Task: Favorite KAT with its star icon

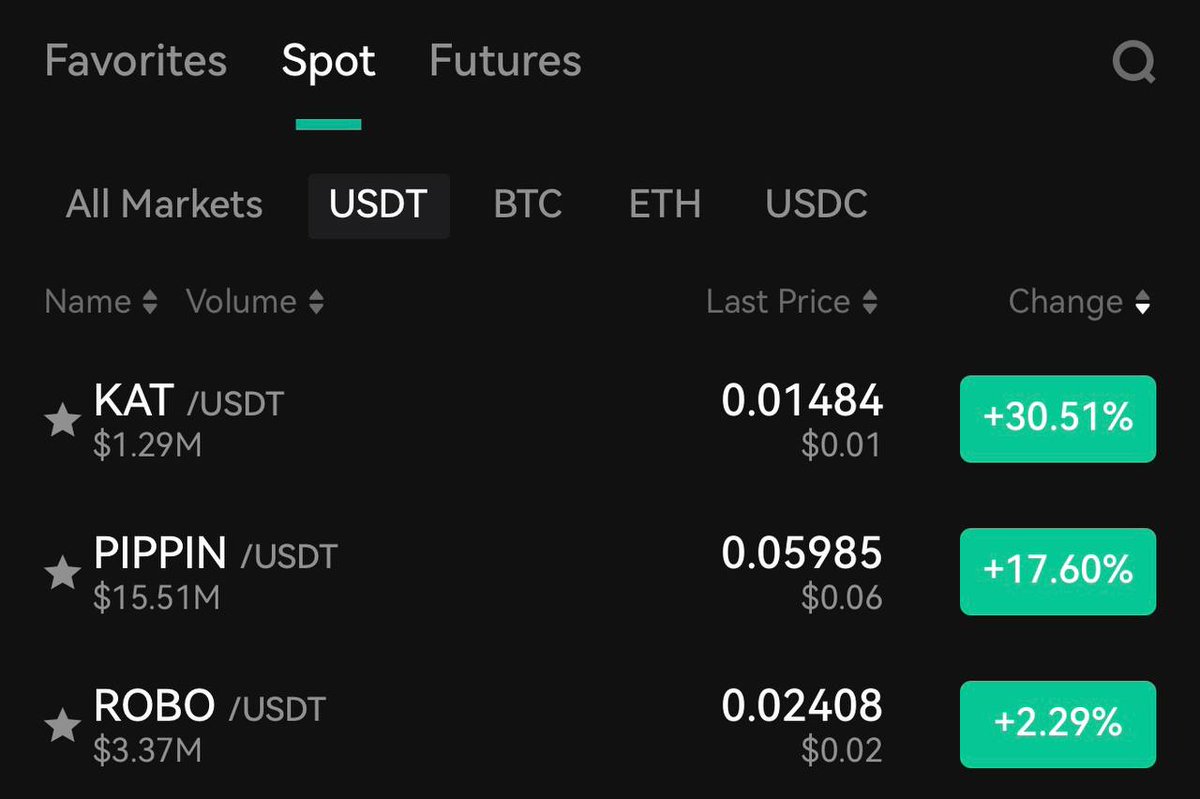Action: pos(63,420)
